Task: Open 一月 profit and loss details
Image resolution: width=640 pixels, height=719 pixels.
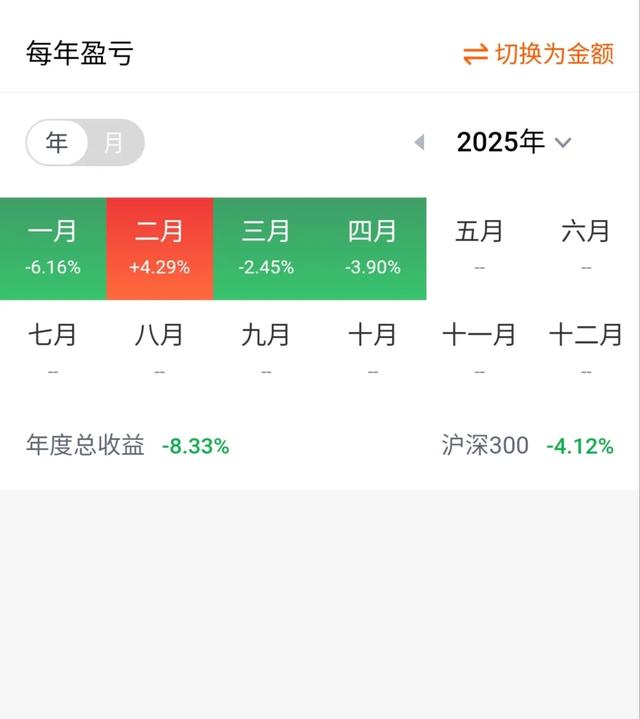Action: click(x=53, y=249)
